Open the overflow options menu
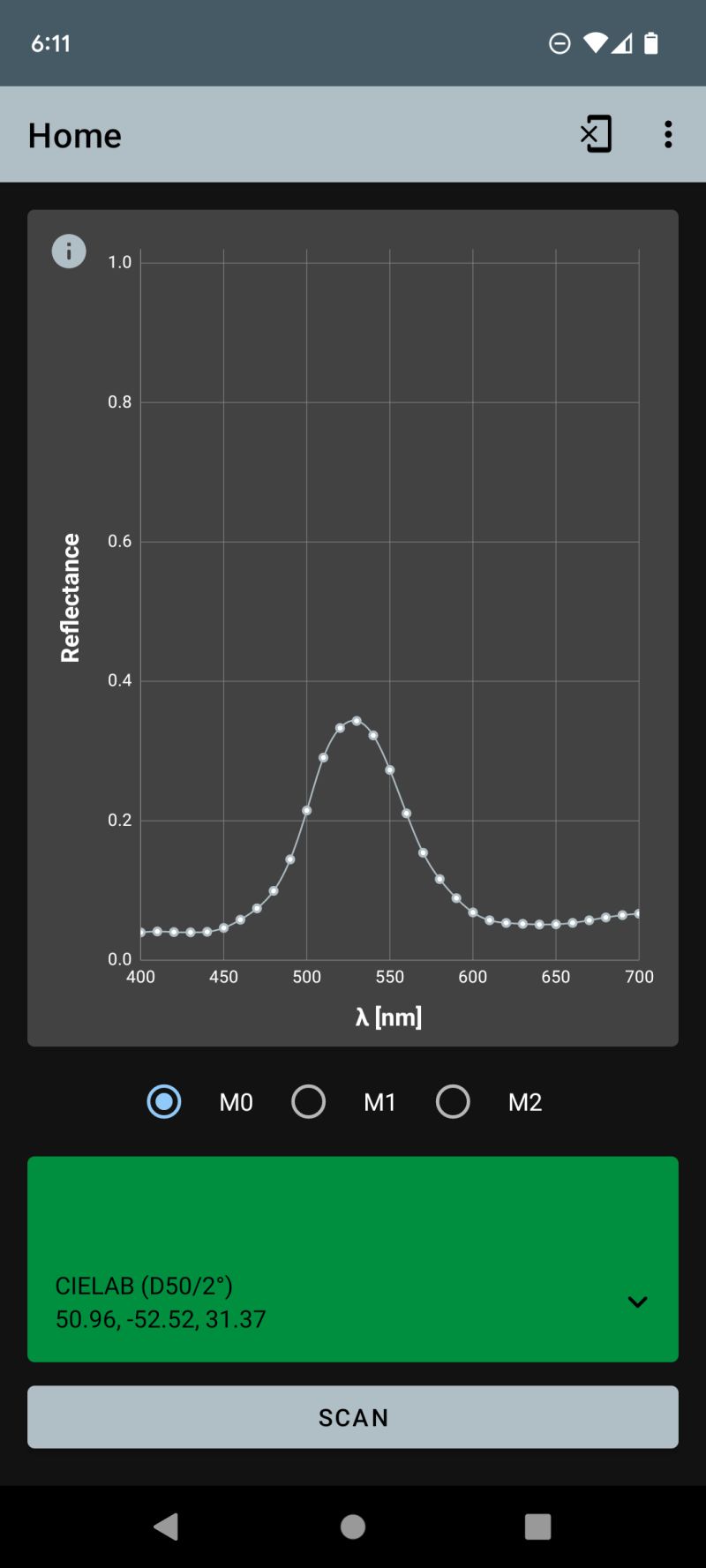Viewport: 706px width, 1568px height. [668, 133]
